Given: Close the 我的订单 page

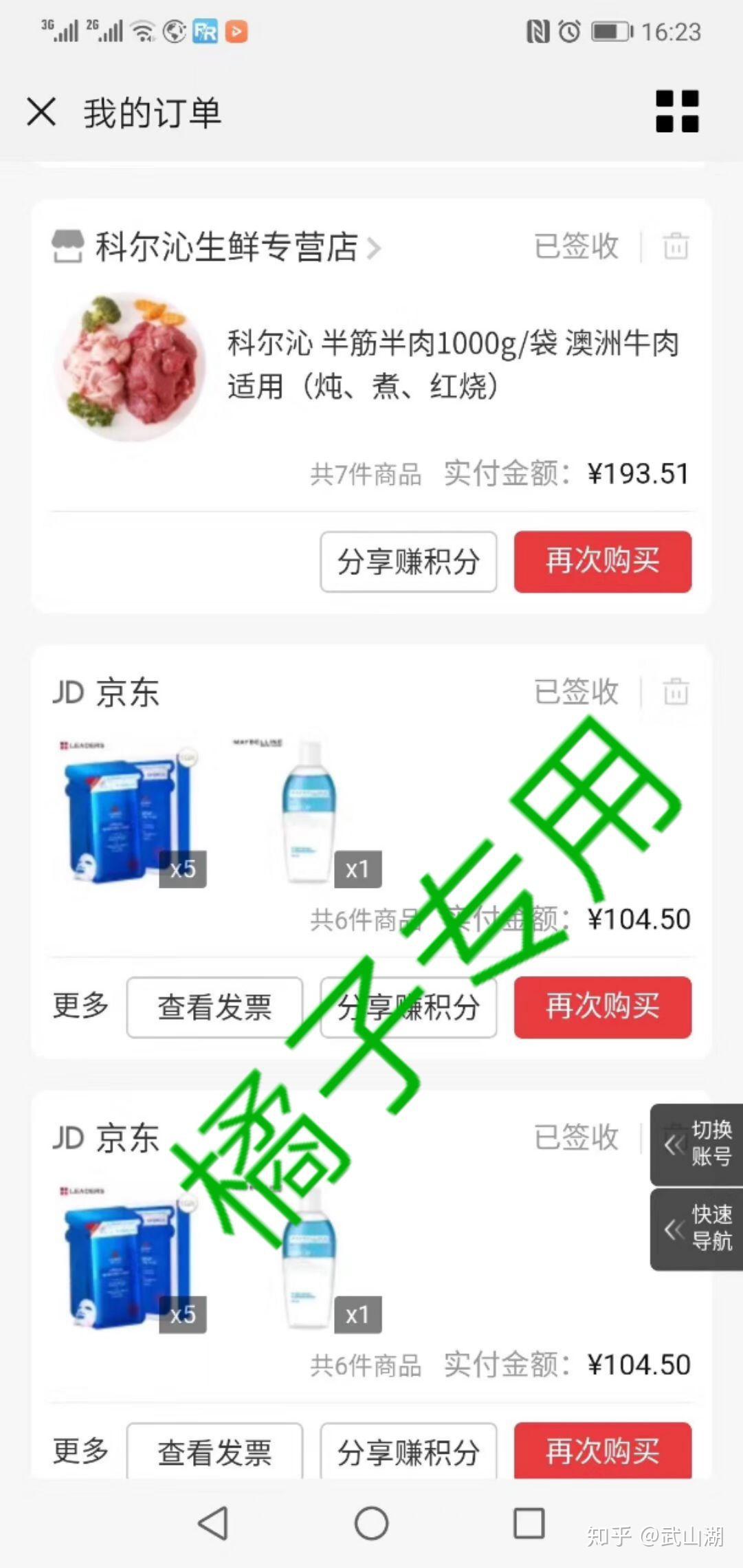Looking at the screenshot, I should click(x=41, y=111).
